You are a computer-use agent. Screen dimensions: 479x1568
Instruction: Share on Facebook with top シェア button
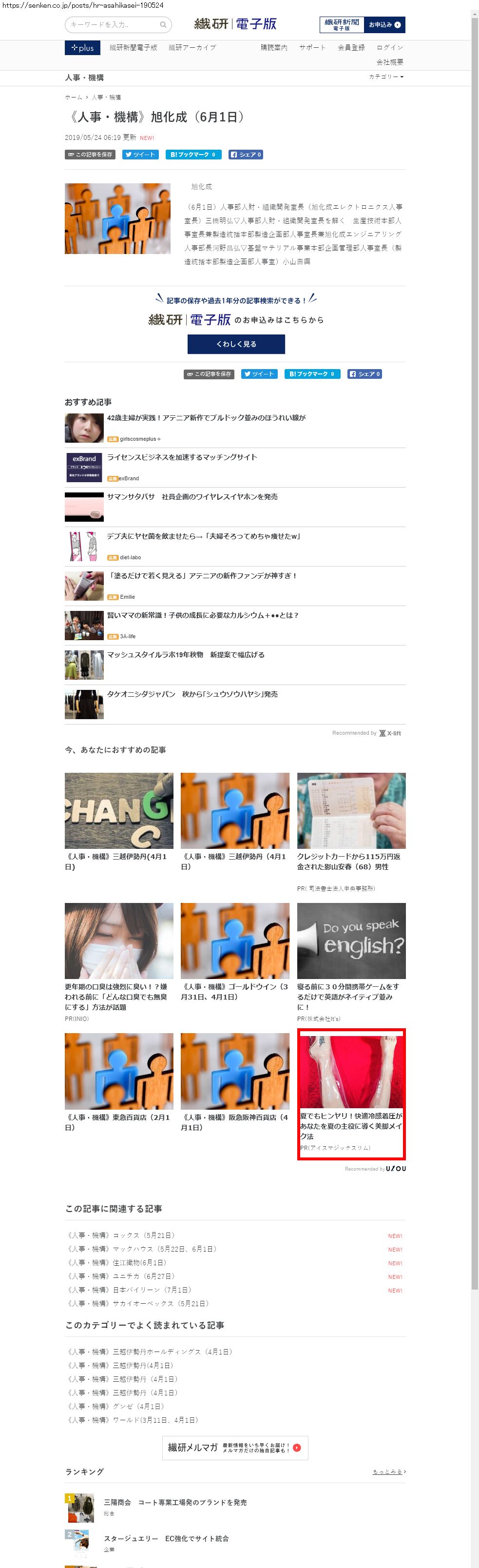[x=245, y=155]
